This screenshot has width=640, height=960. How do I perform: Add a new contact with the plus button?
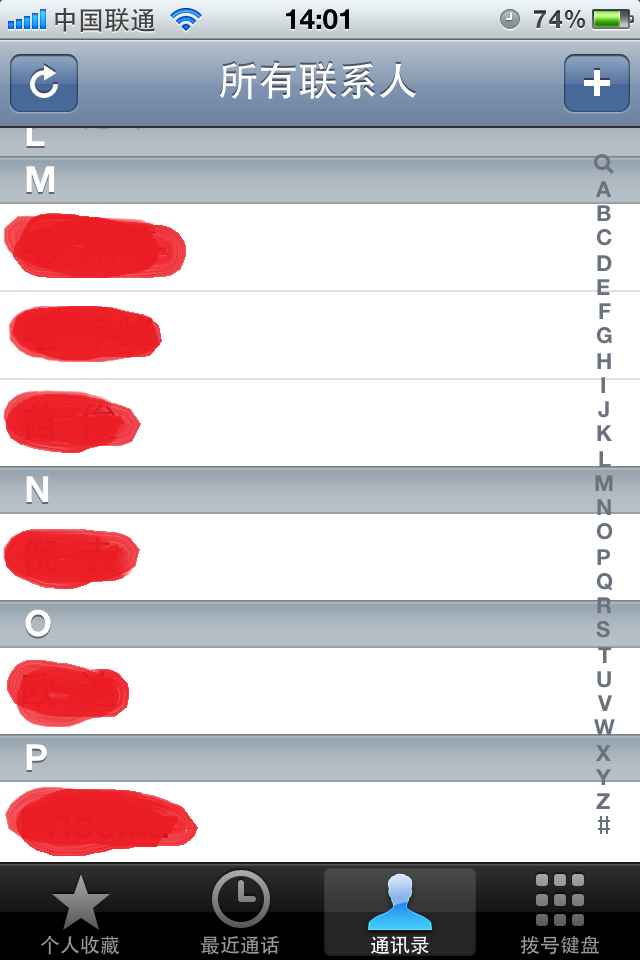click(x=596, y=83)
